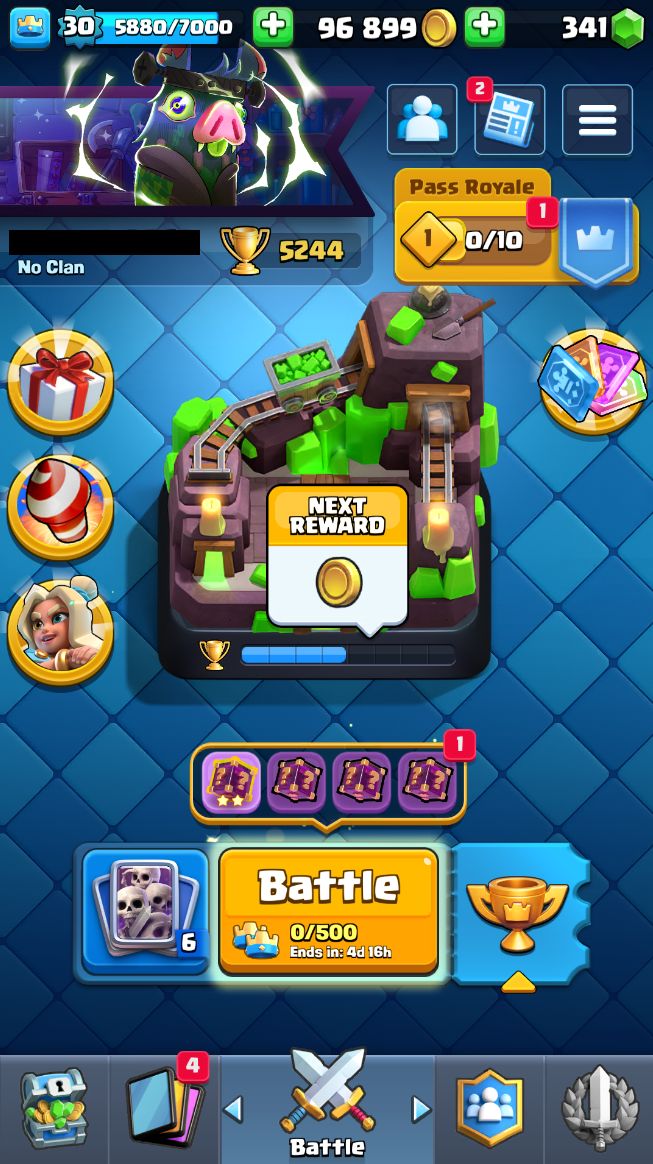This screenshot has width=653, height=1164.
Task: Open the friends/social icon
Action: coord(422,120)
